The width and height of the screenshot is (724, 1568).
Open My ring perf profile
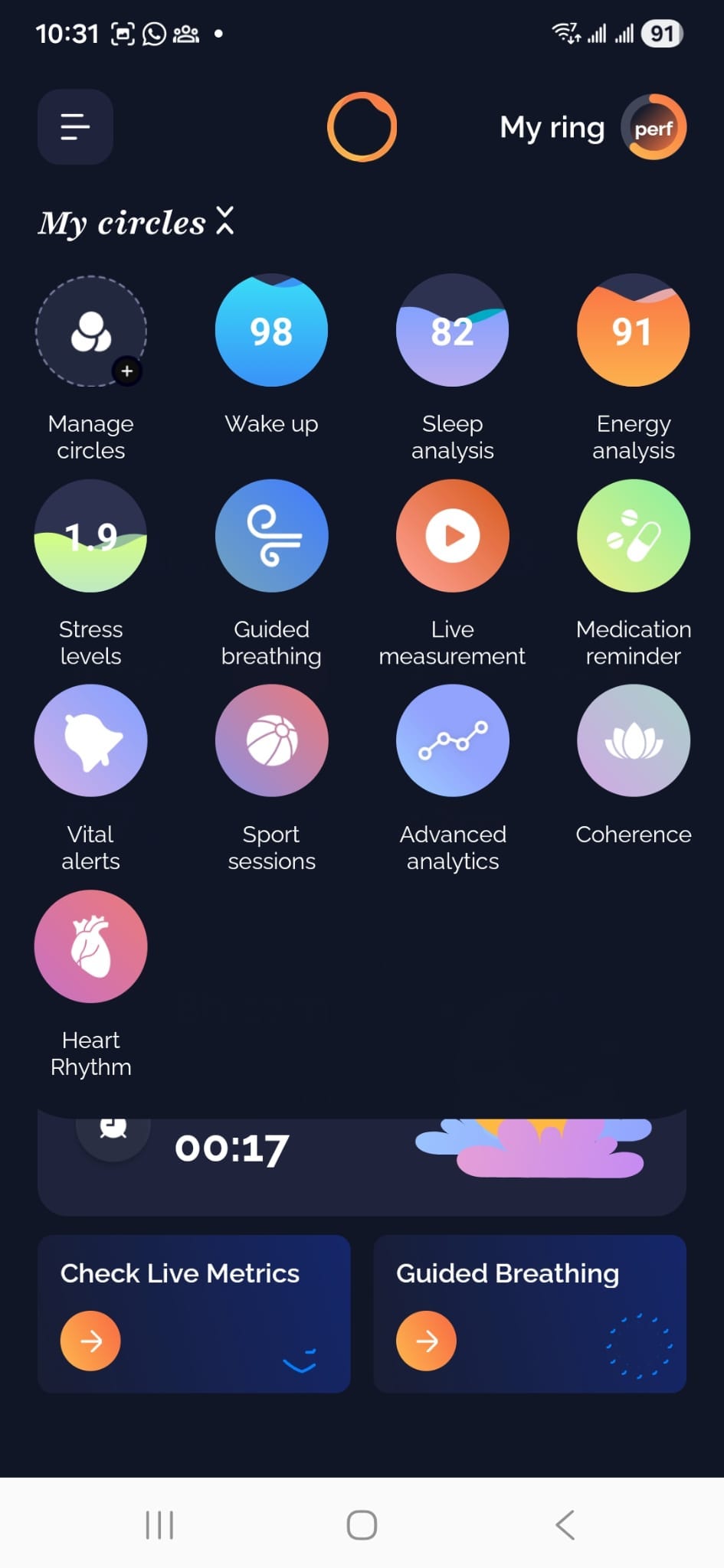coord(653,127)
